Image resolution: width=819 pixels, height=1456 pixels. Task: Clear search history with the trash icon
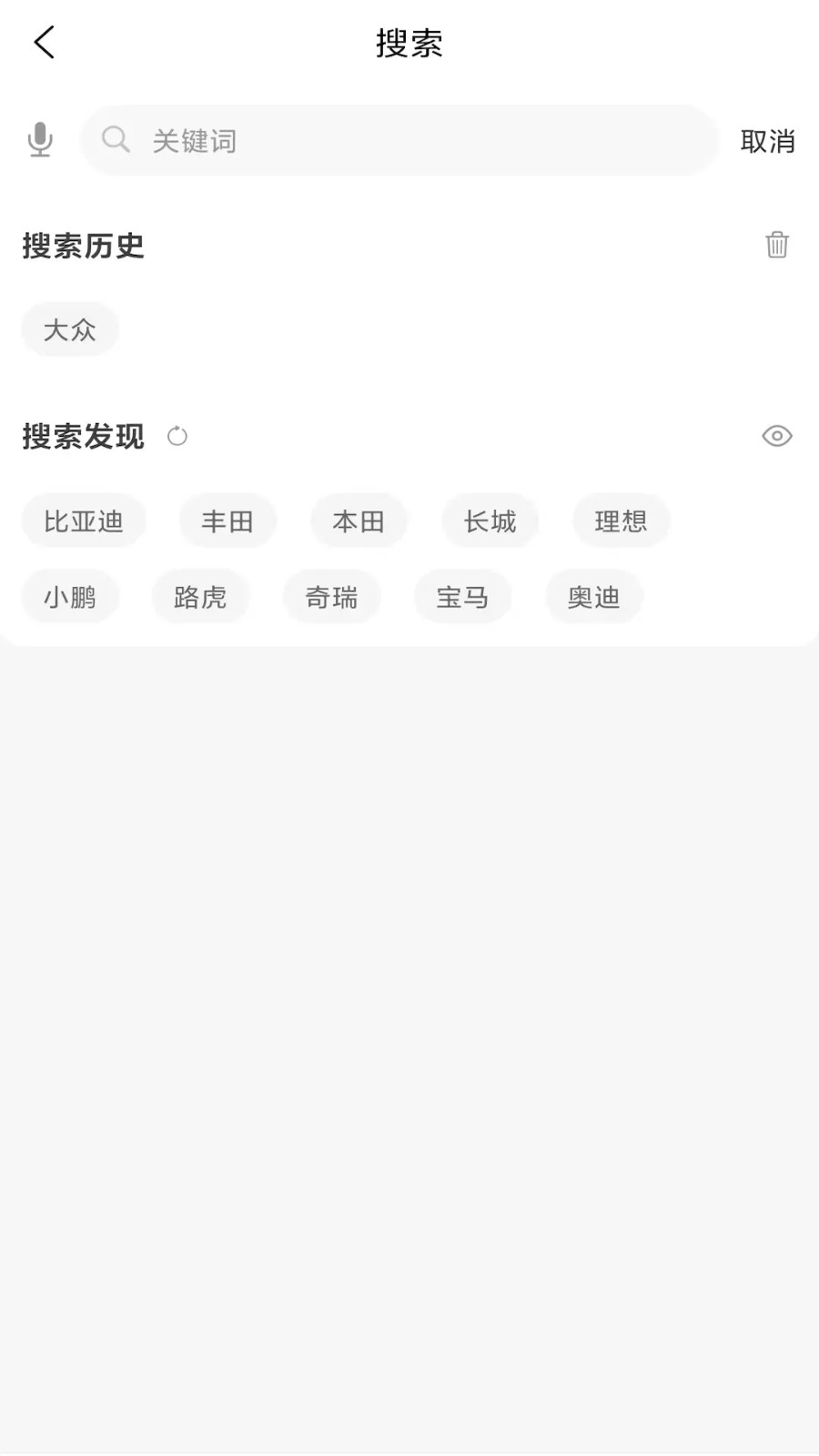click(776, 245)
